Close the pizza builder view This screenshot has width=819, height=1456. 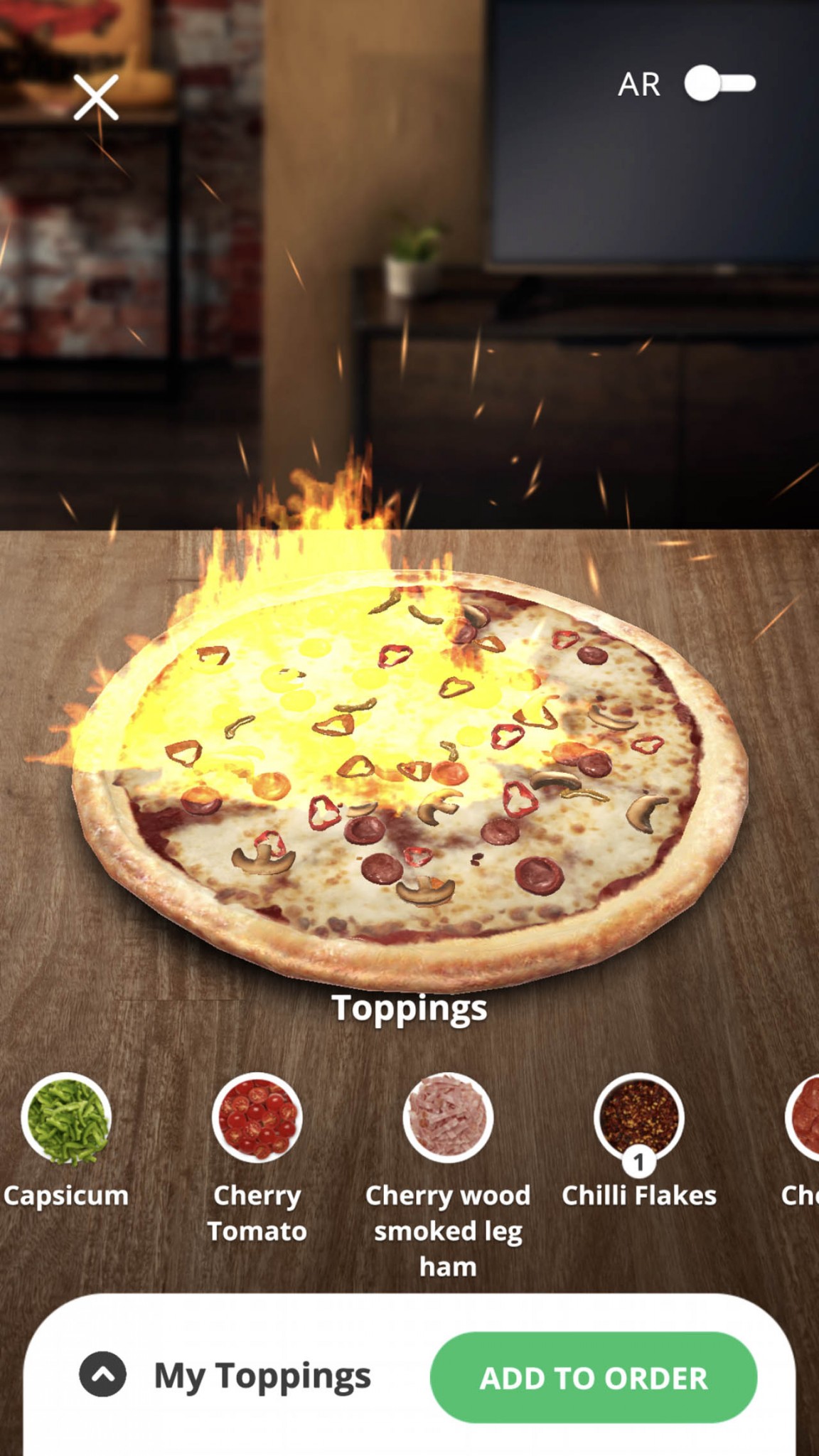pos(96,98)
